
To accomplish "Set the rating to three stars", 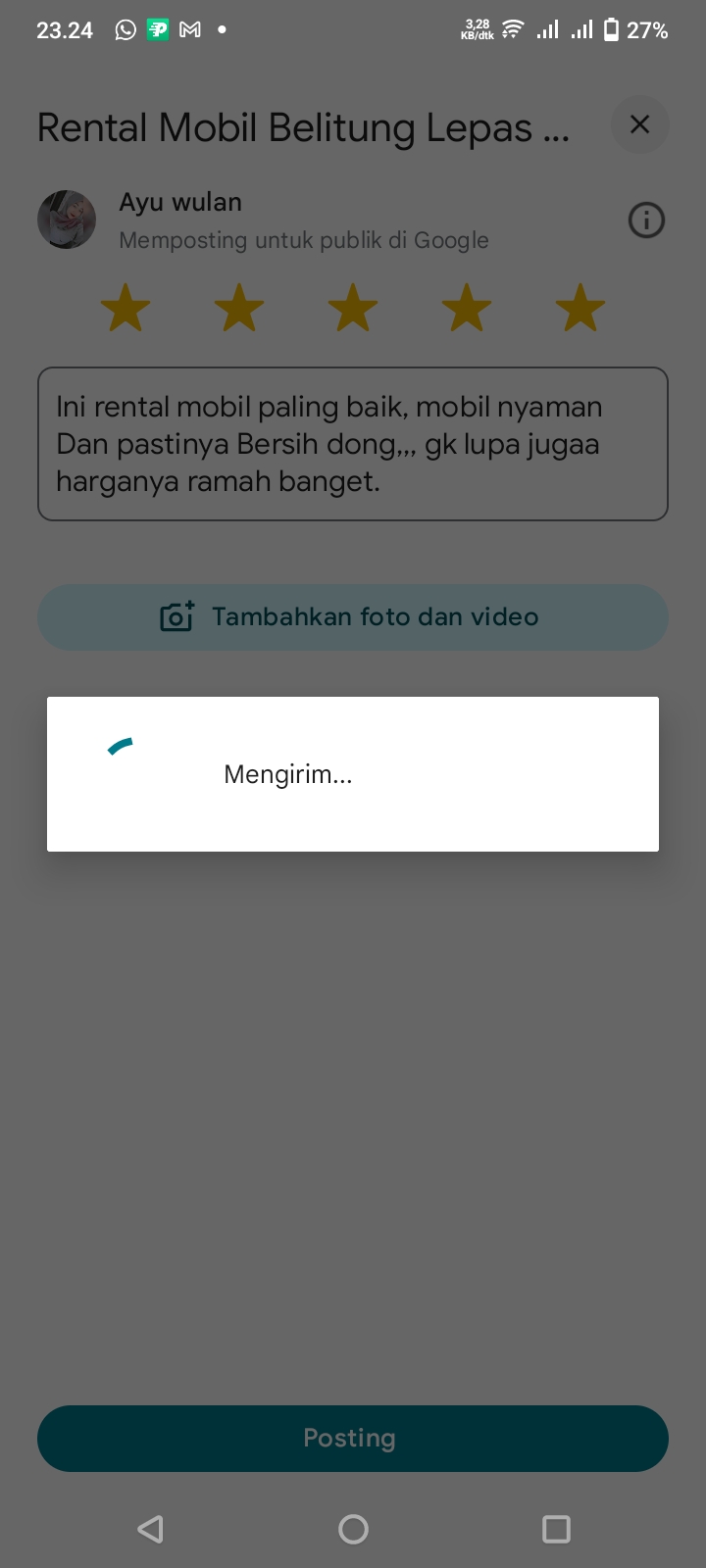I will (x=353, y=308).
